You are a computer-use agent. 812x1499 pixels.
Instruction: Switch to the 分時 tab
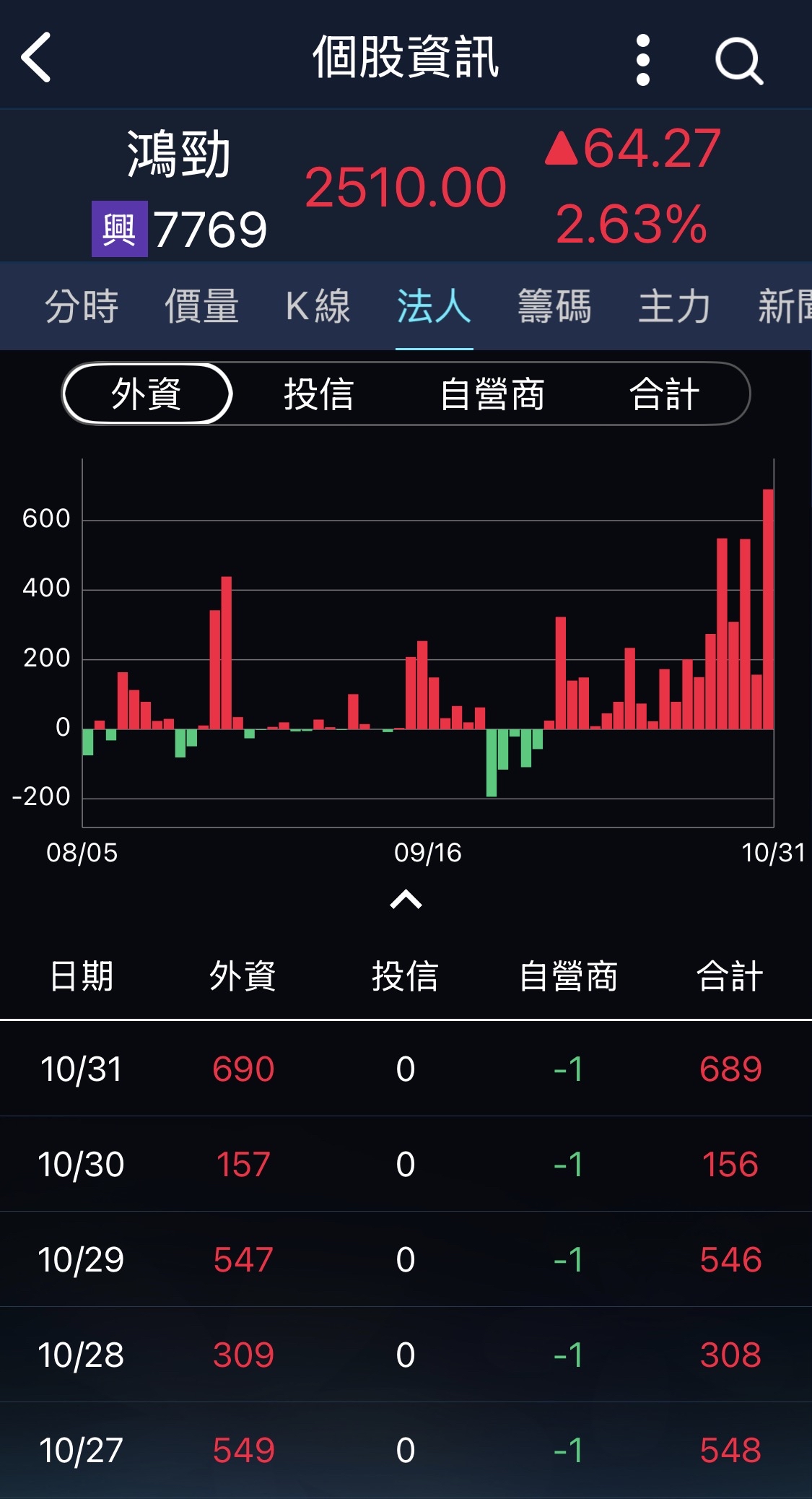81,306
